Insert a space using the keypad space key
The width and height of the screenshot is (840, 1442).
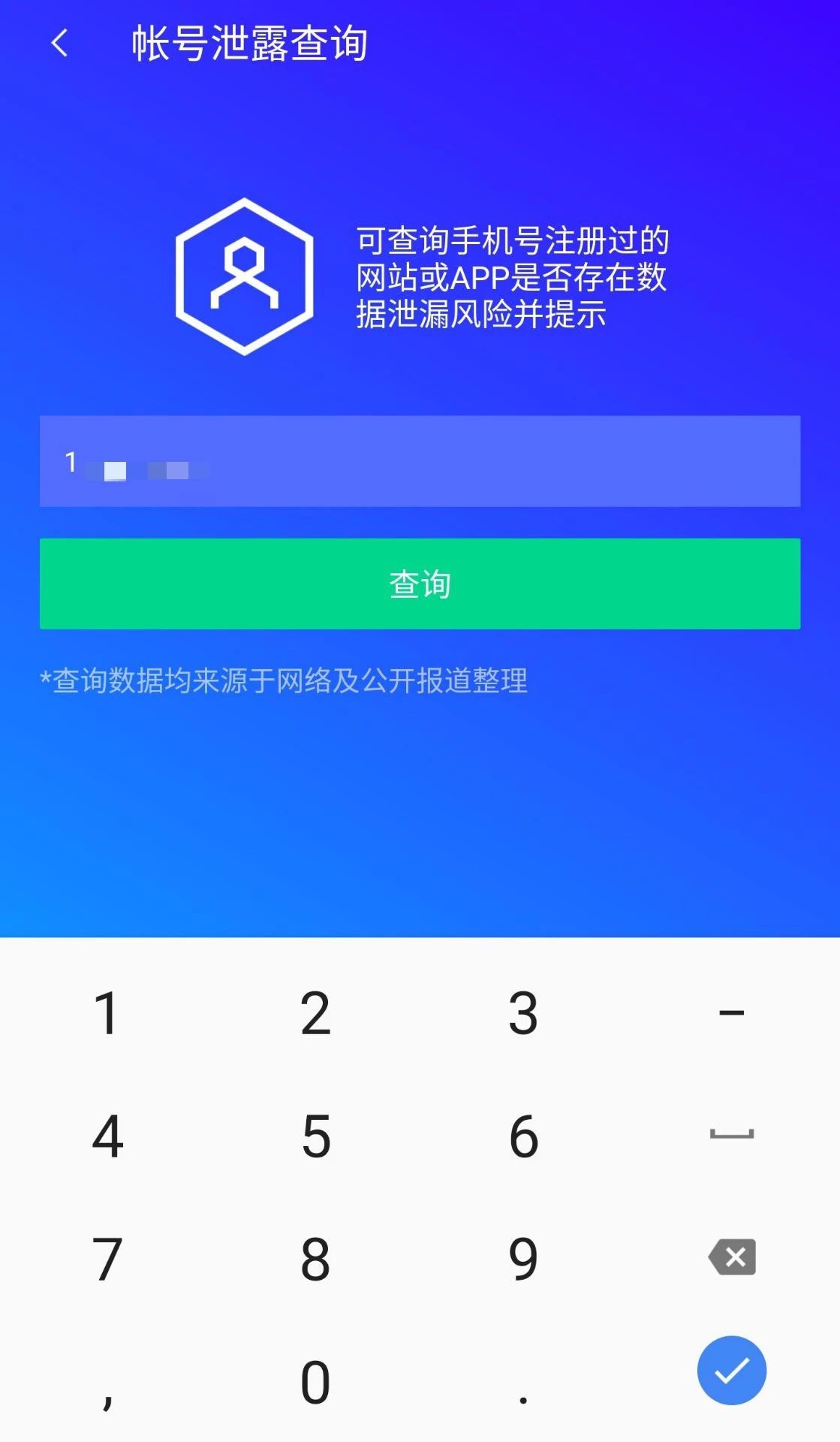coord(732,1135)
